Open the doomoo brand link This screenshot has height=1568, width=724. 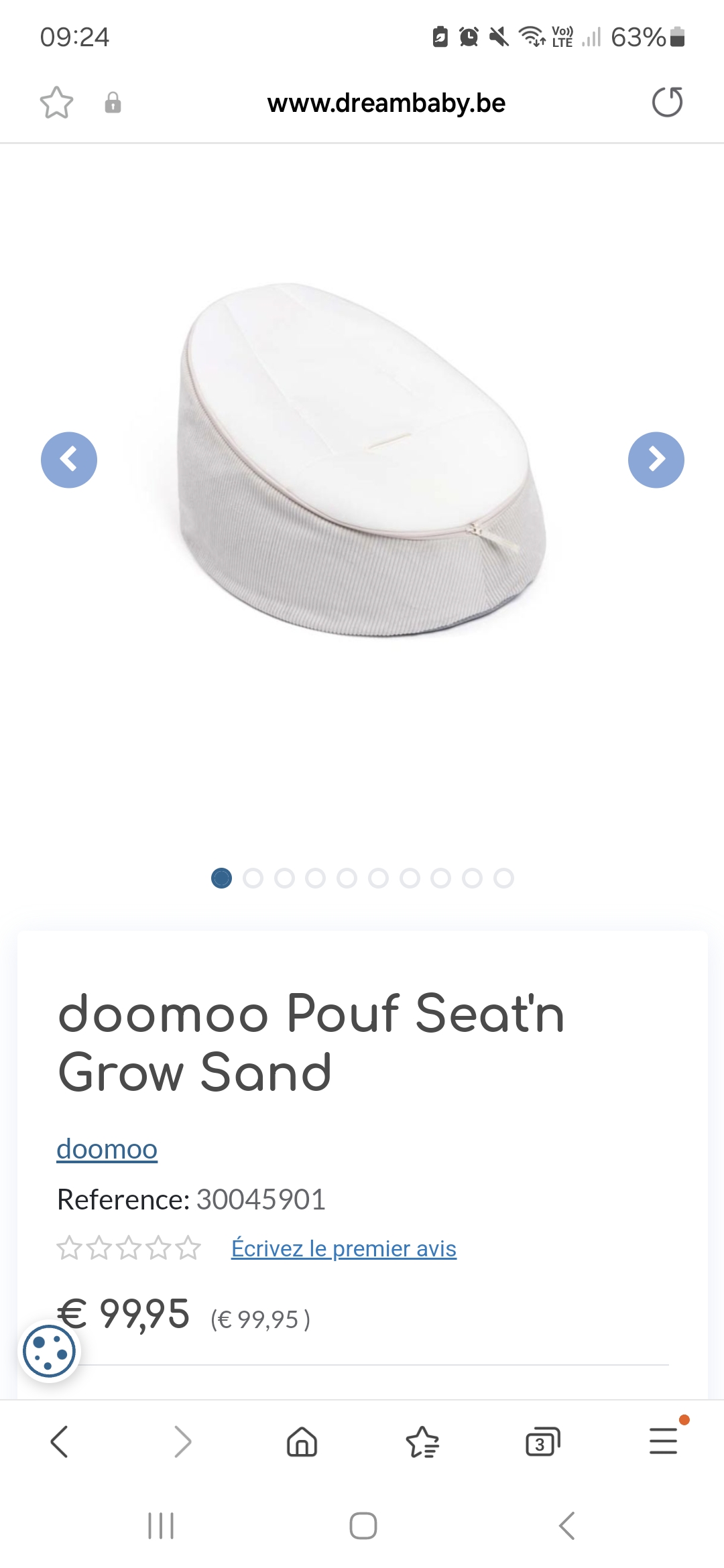tap(107, 1149)
